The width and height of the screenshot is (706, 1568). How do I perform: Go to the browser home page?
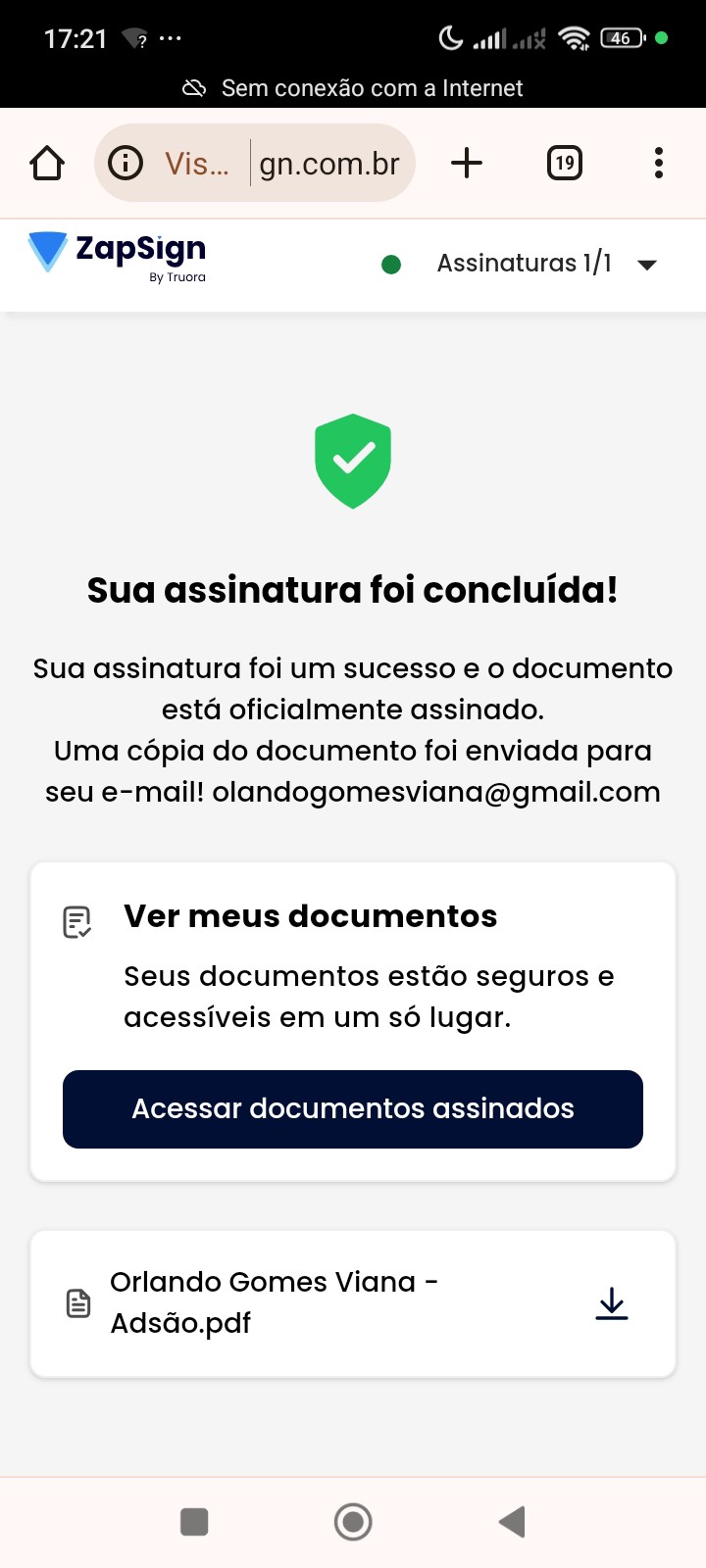coord(47,163)
